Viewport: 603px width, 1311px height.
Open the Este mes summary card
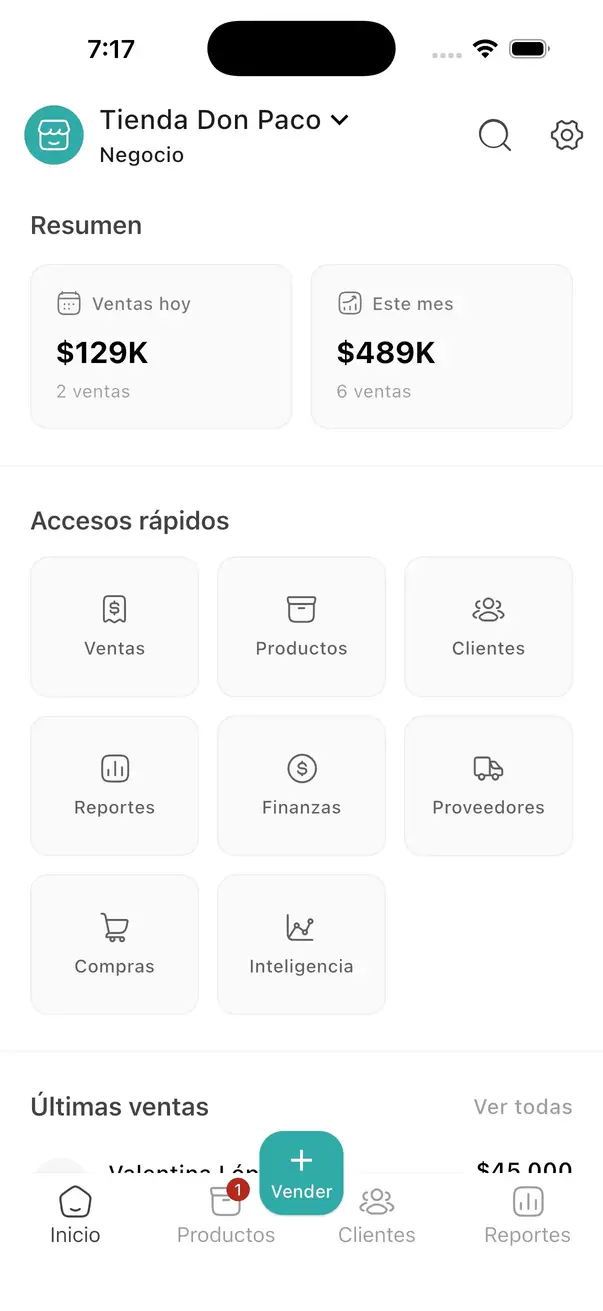(x=441, y=346)
